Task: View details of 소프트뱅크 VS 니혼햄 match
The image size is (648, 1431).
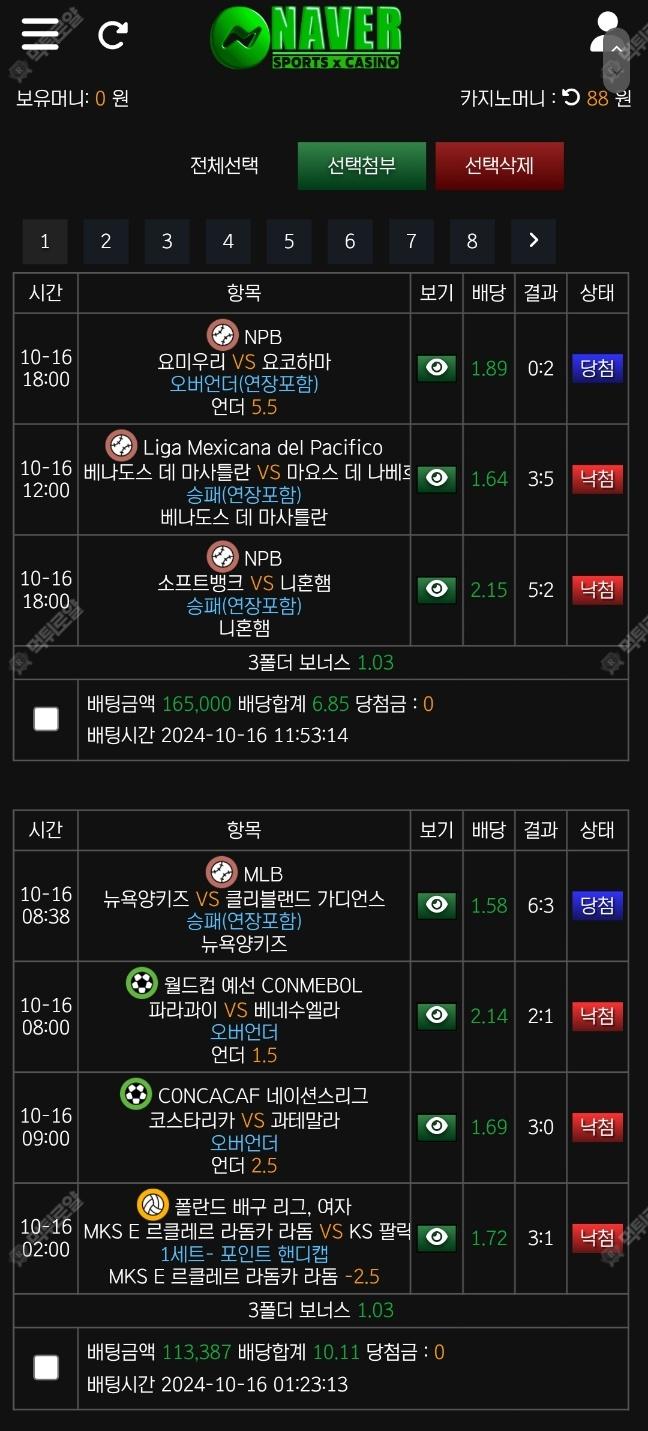Action: pyautogui.click(x=437, y=589)
